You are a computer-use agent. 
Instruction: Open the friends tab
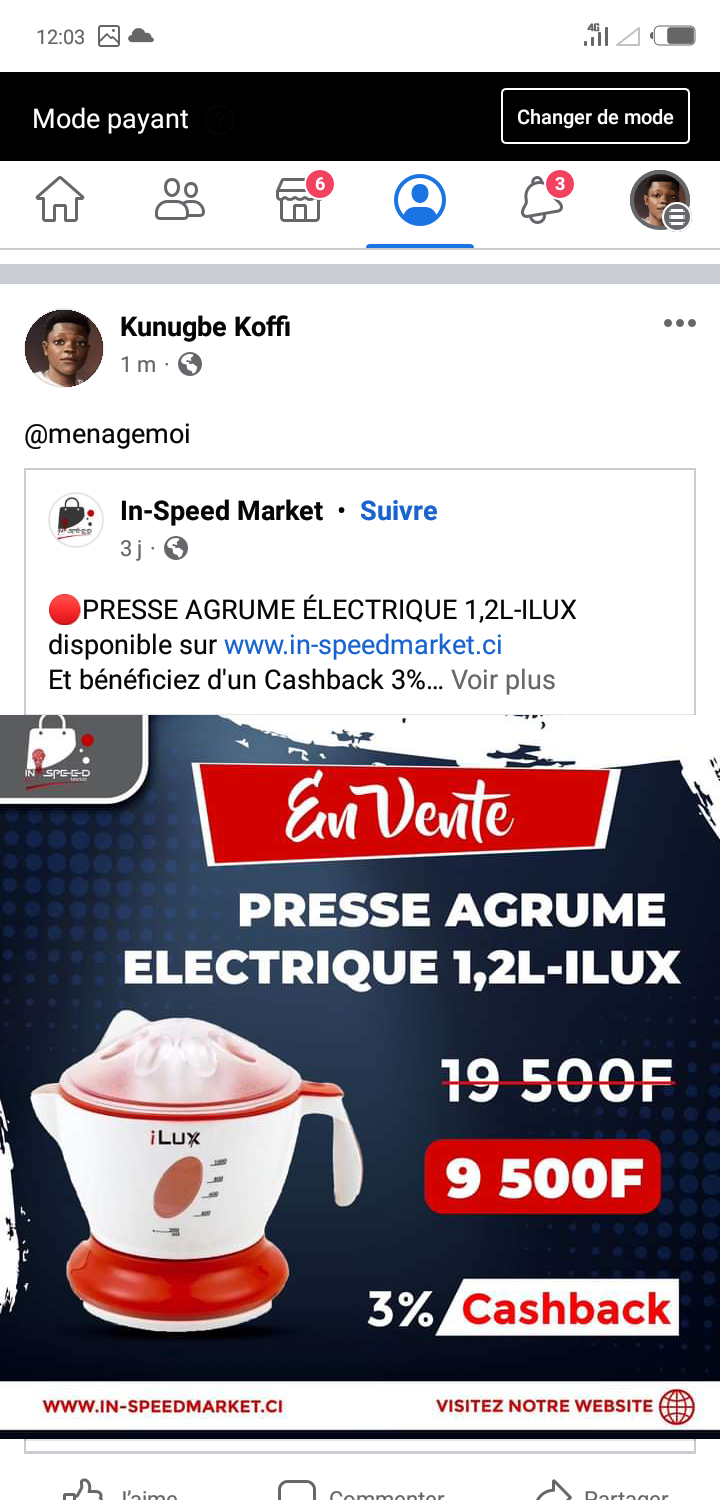[x=180, y=200]
